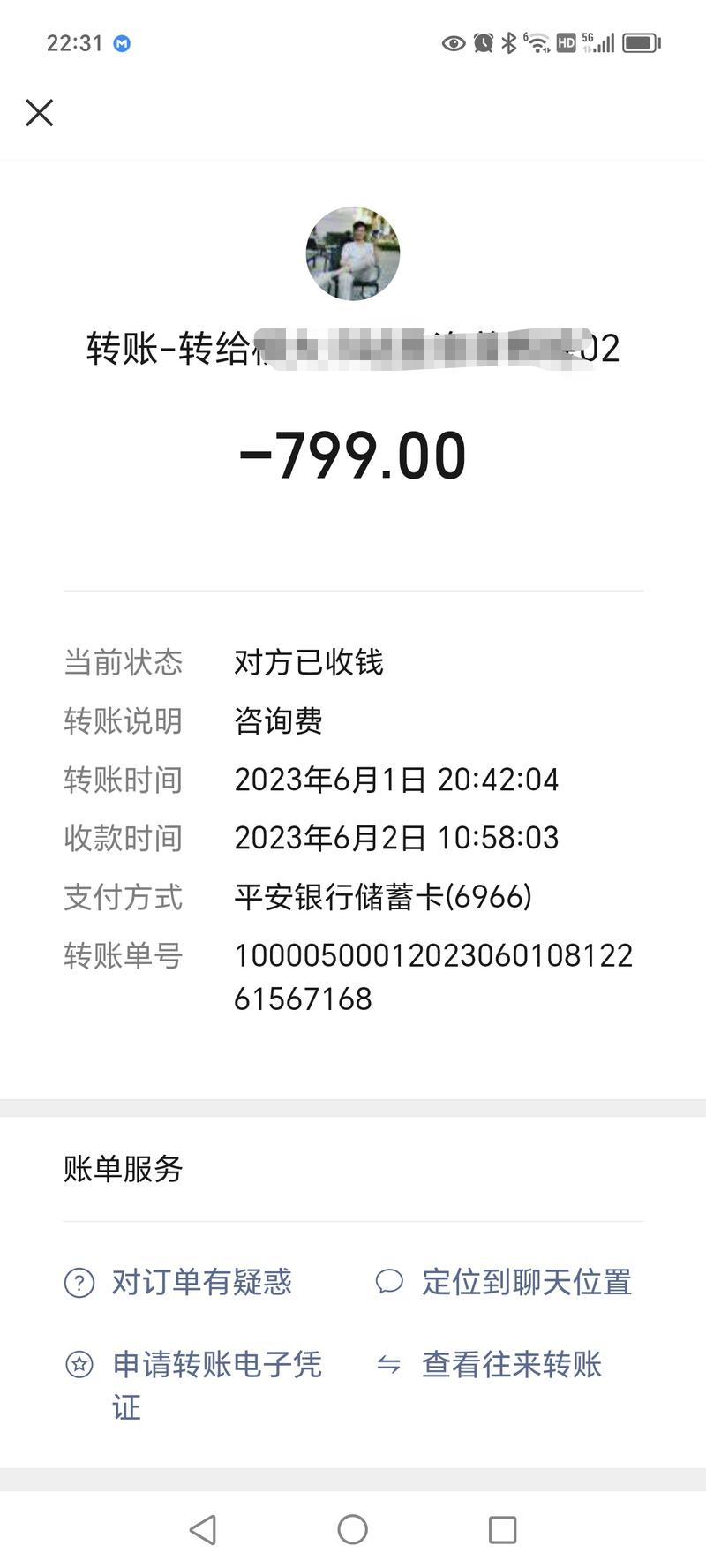This screenshot has width=706, height=1568.
Task: Tap the eye icon in the status bar
Action: coord(453,42)
